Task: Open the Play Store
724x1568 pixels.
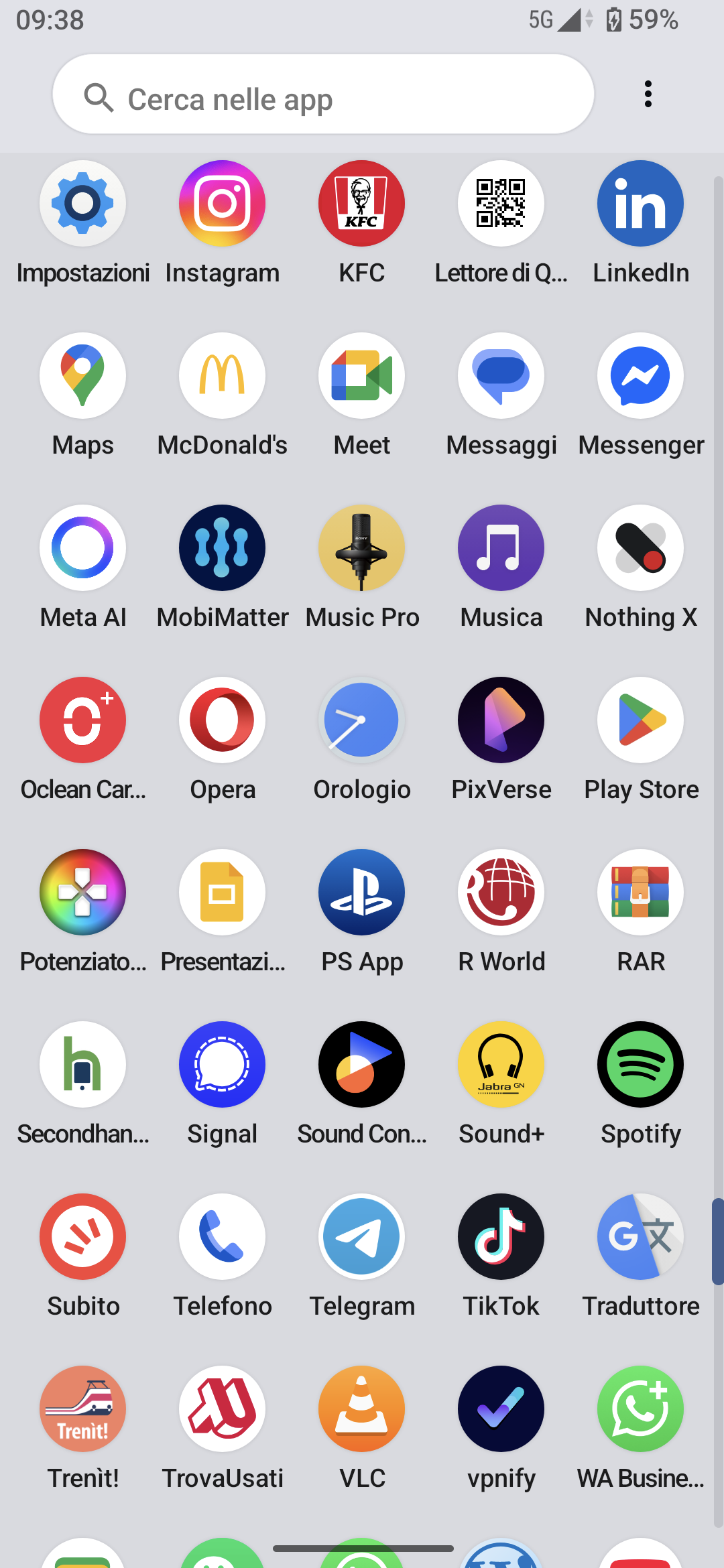Action: click(640, 720)
